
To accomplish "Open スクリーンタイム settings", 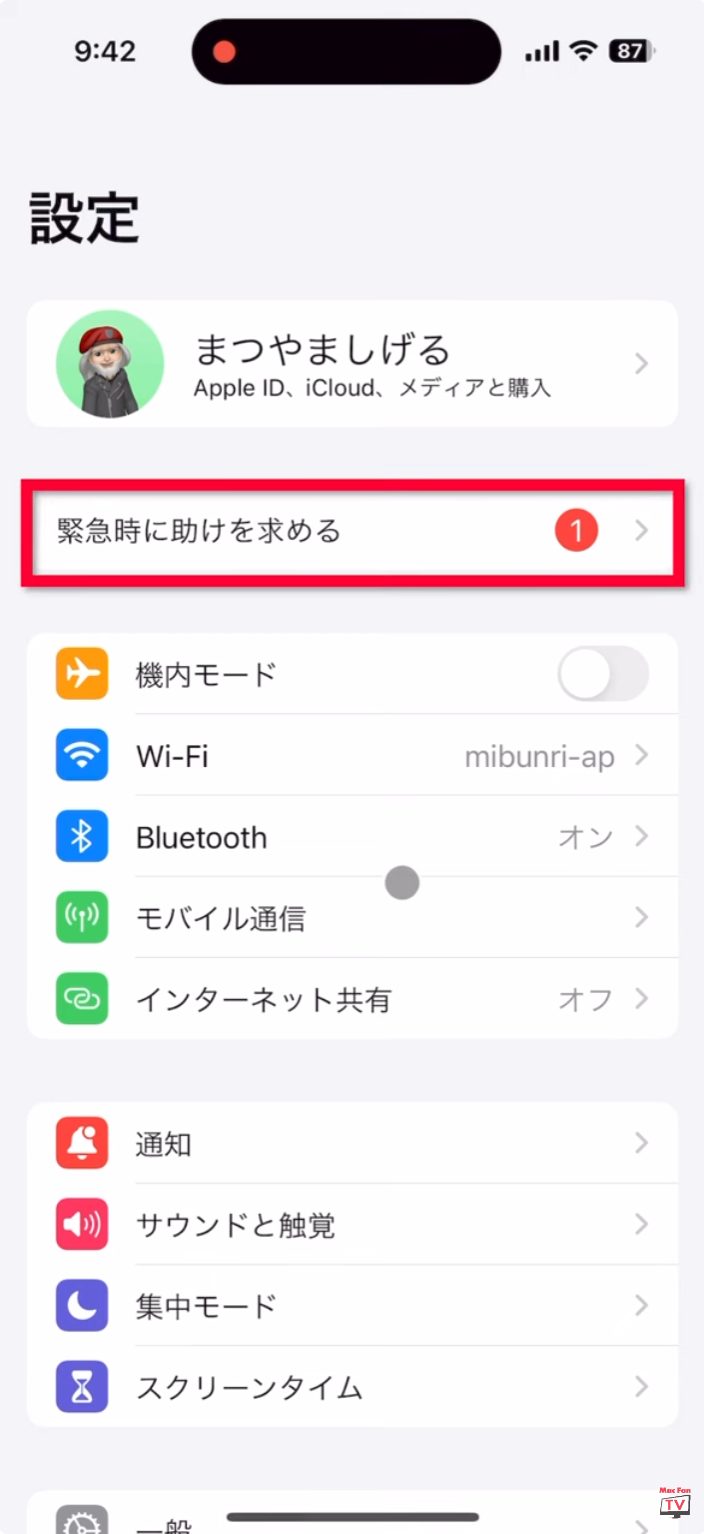I will click(x=352, y=1386).
